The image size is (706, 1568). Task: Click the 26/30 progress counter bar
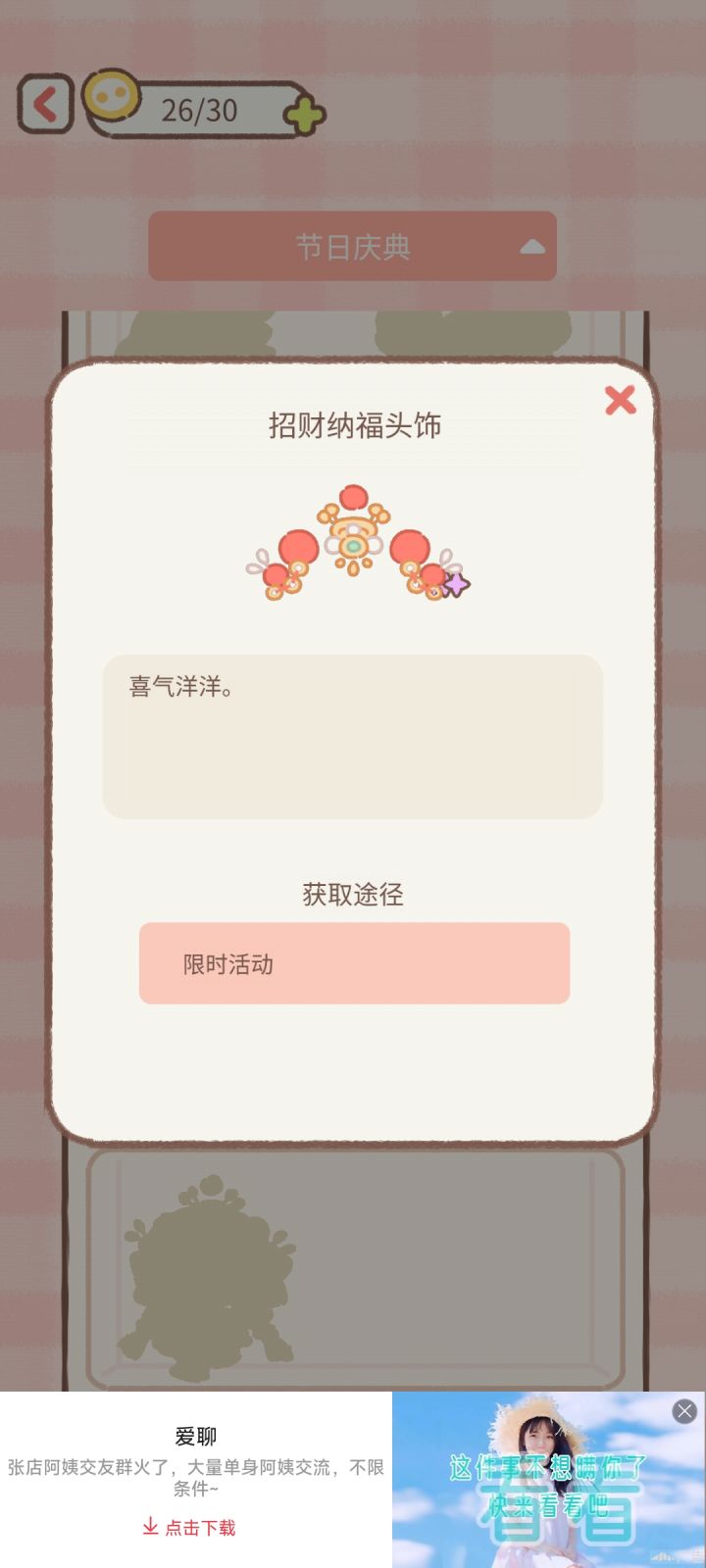tap(201, 108)
